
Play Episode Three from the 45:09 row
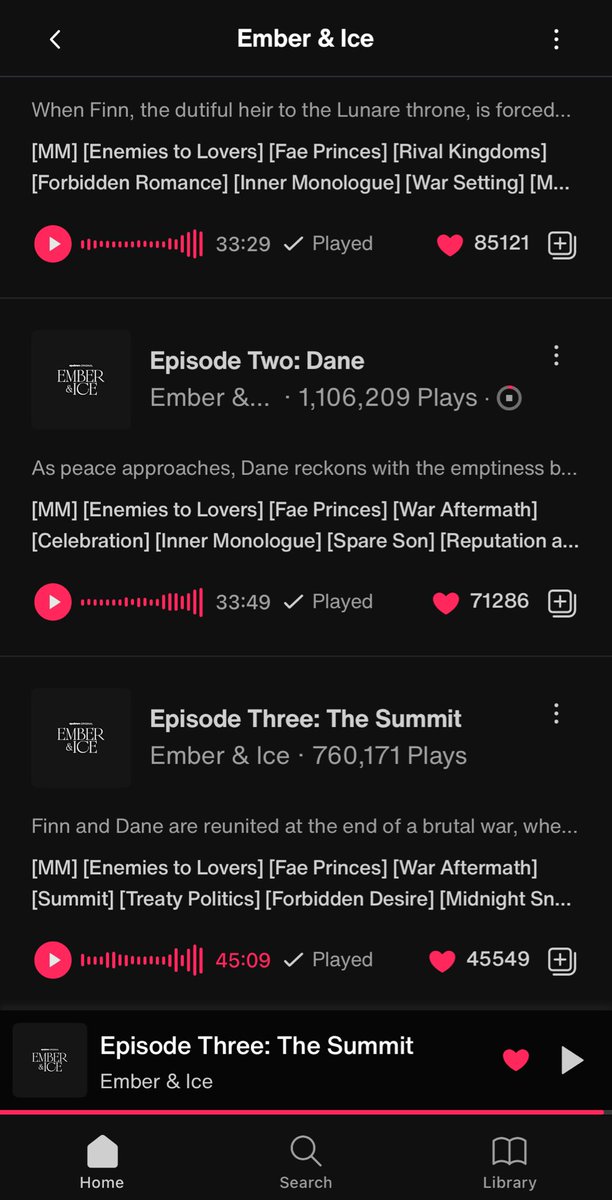click(x=53, y=960)
